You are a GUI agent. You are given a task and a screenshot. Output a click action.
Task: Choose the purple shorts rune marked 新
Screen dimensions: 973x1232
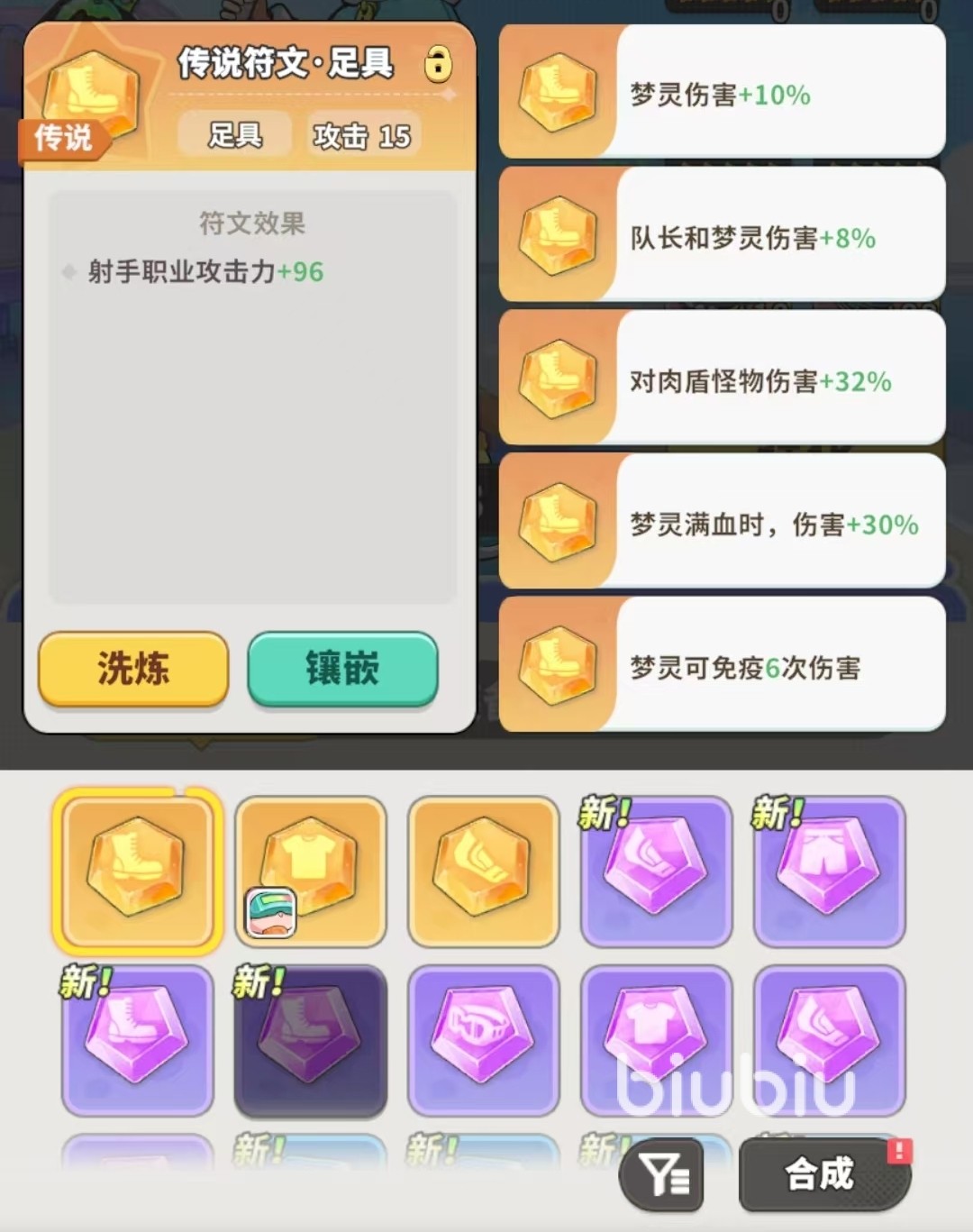[829, 871]
